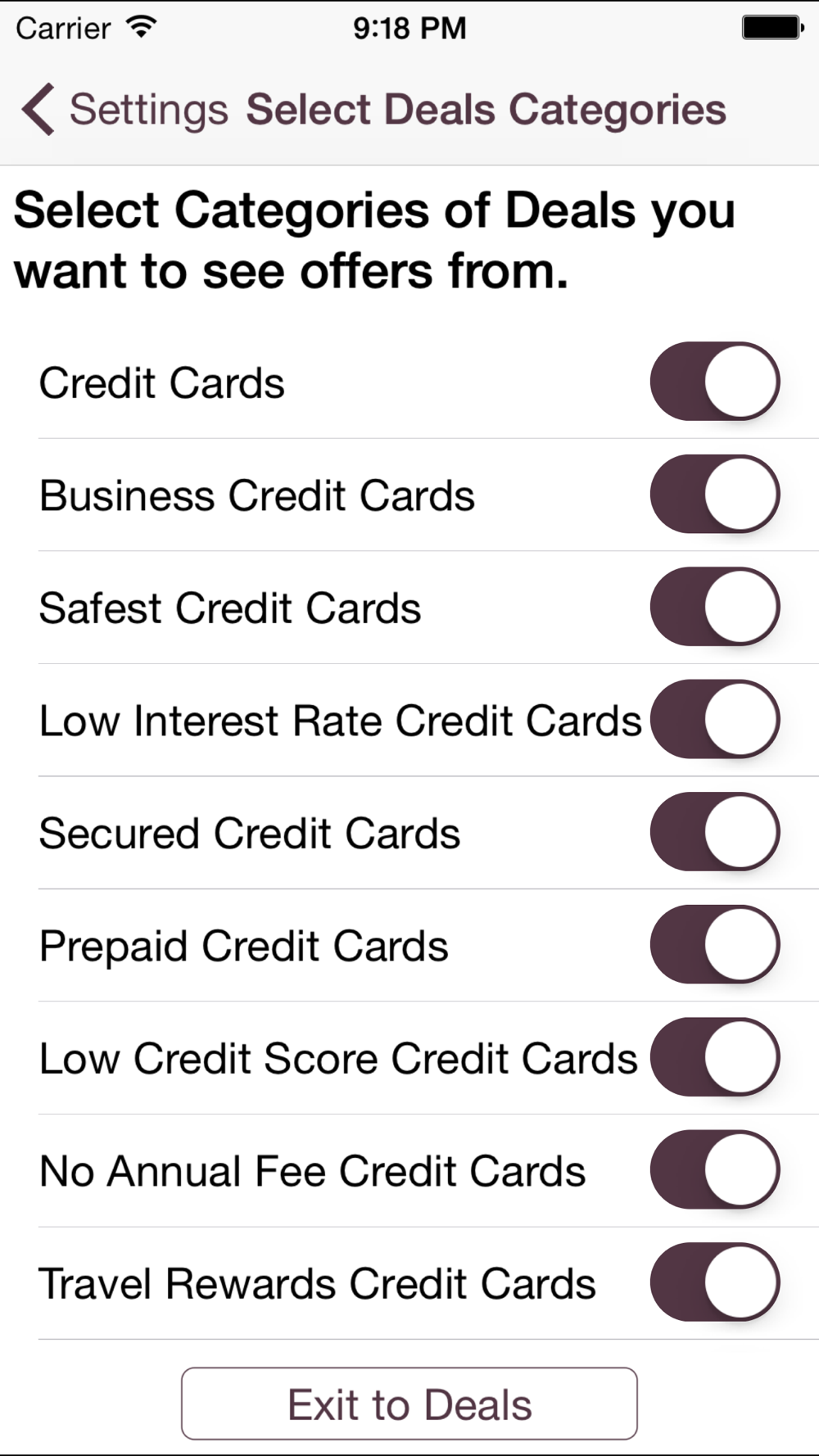Toggle Low Interest Rate Credit Cards
The height and width of the screenshot is (1456, 819).
(x=715, y=720)
